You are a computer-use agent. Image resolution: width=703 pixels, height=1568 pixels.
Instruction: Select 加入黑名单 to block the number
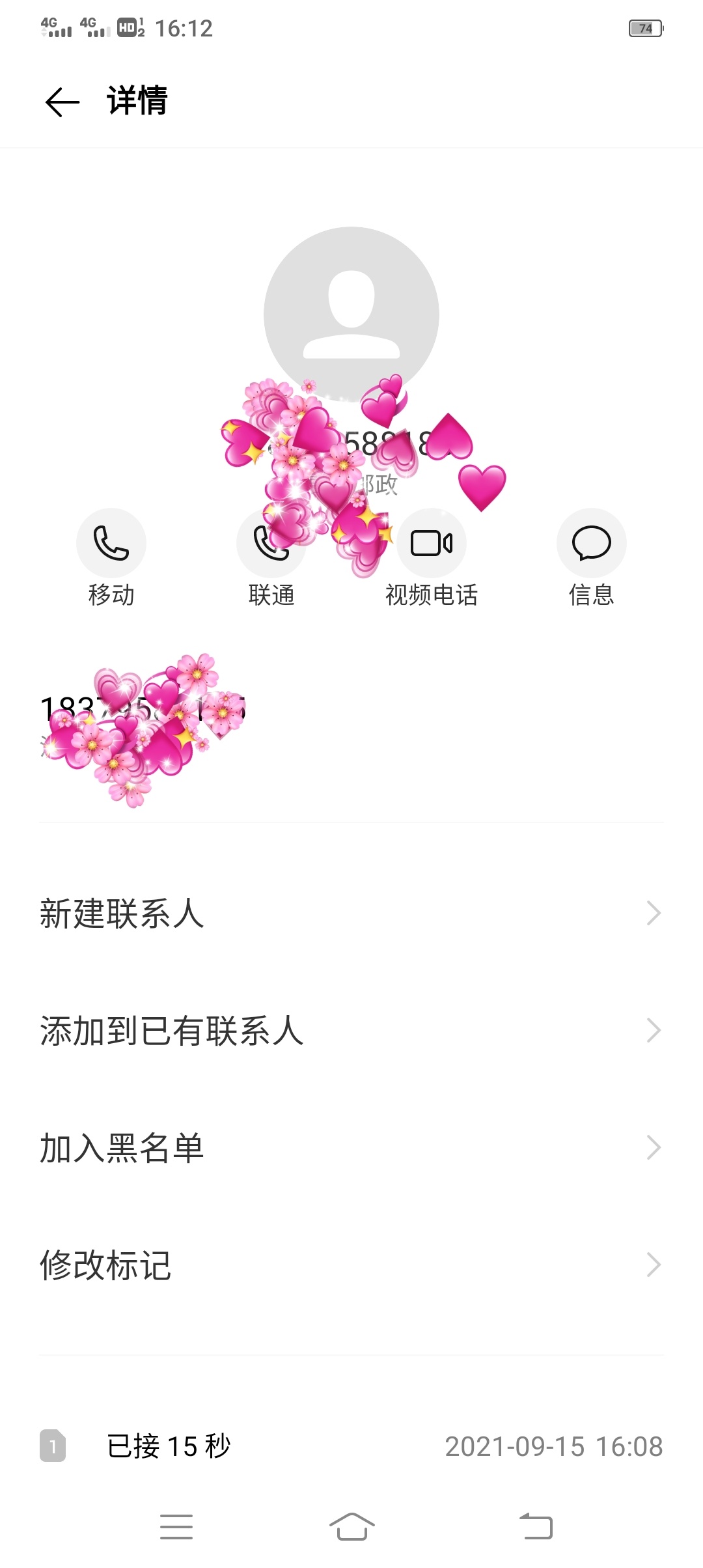coord(351,1147)
